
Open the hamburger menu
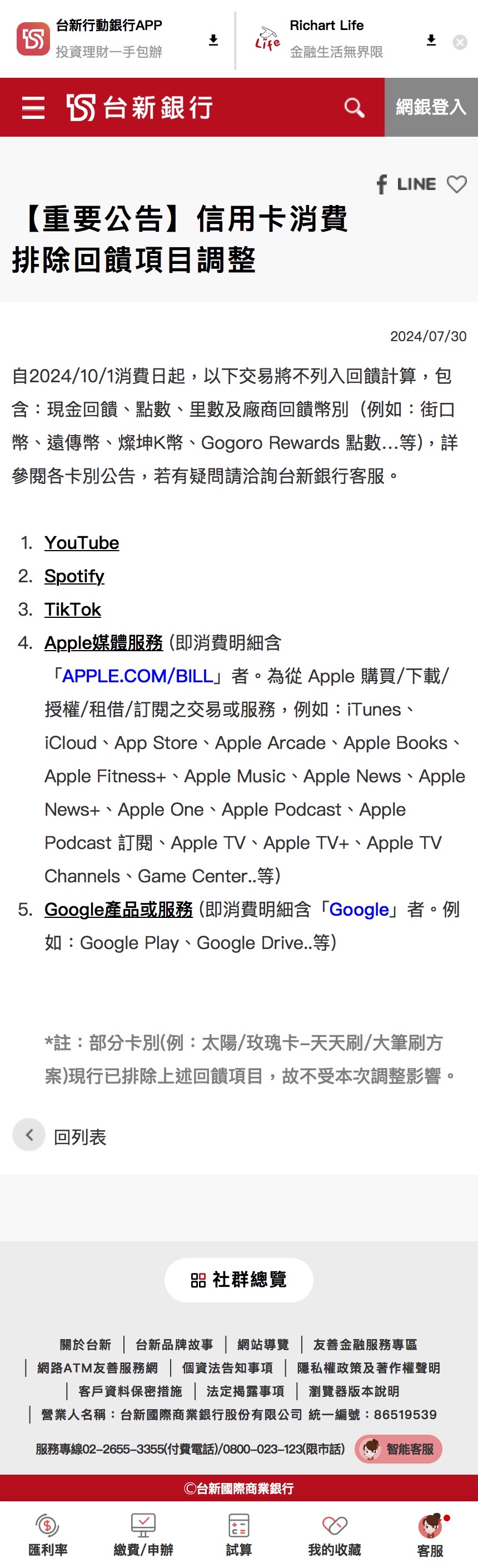point(33,108)
